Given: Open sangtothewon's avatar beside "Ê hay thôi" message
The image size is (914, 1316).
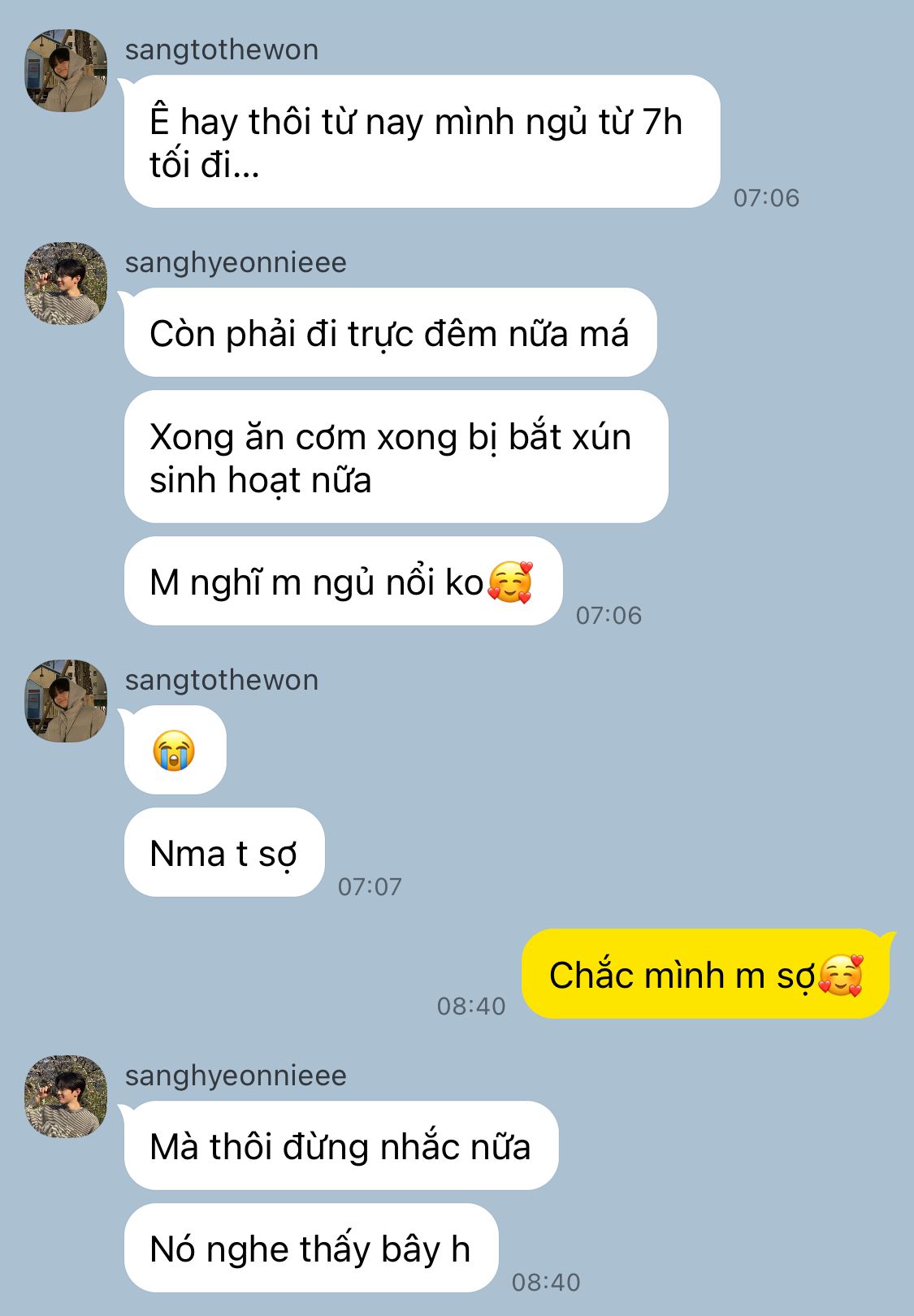Looking at the screenshot, I should [x=66, y=71].
